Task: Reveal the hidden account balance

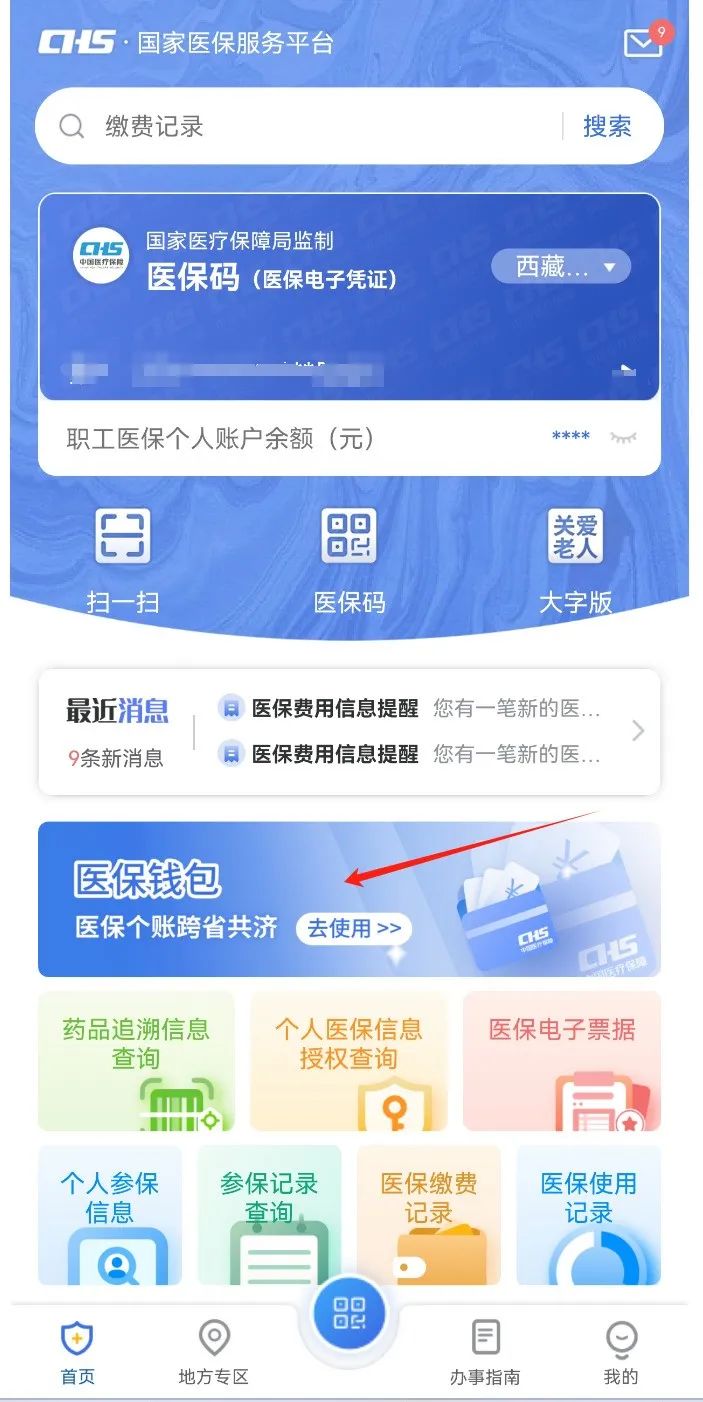Action: tap(624, 437)
